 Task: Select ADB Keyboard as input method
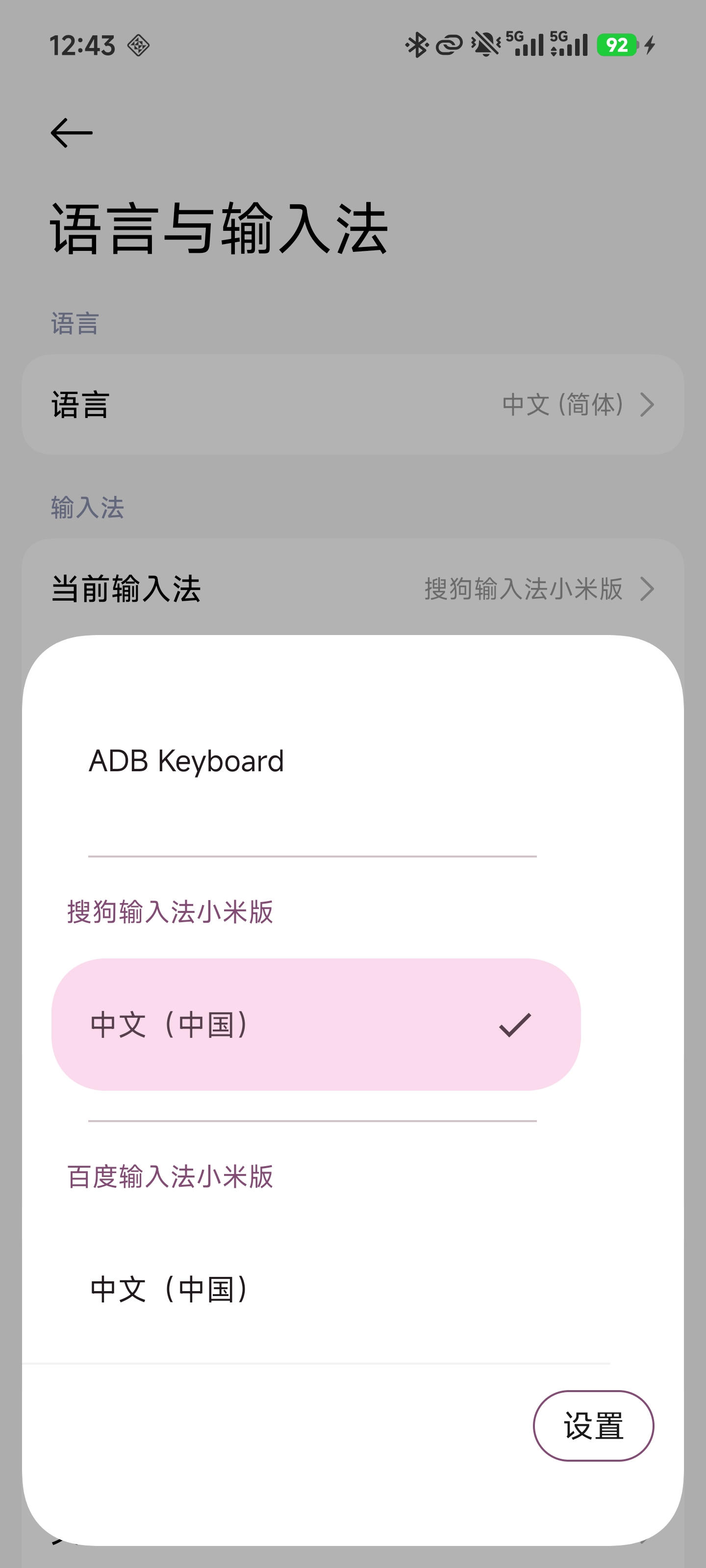186,761
